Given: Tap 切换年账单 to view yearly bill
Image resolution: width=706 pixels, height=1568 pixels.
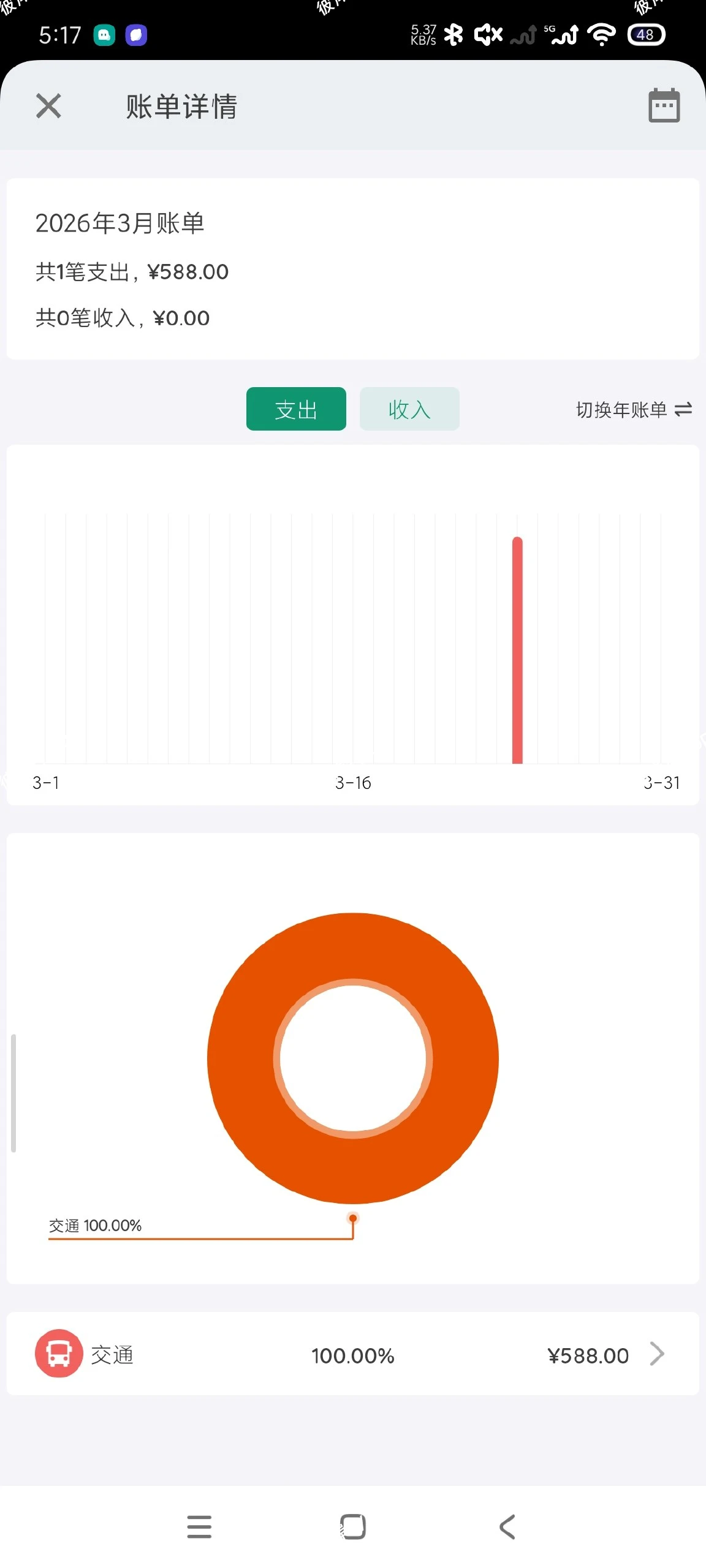Looking at the screenshot, I should [x=633, y=410].
